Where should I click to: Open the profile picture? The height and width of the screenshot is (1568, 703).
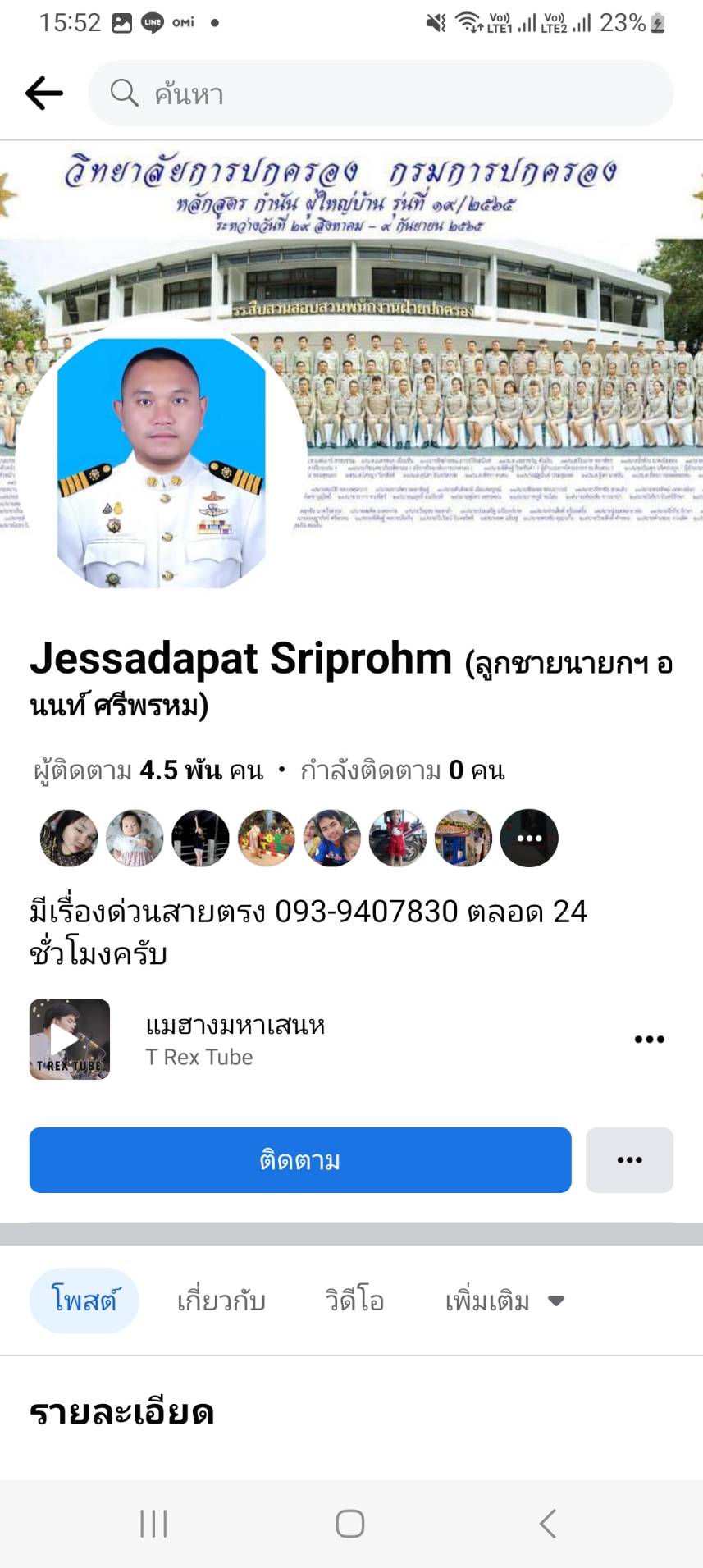coord(162,461)
